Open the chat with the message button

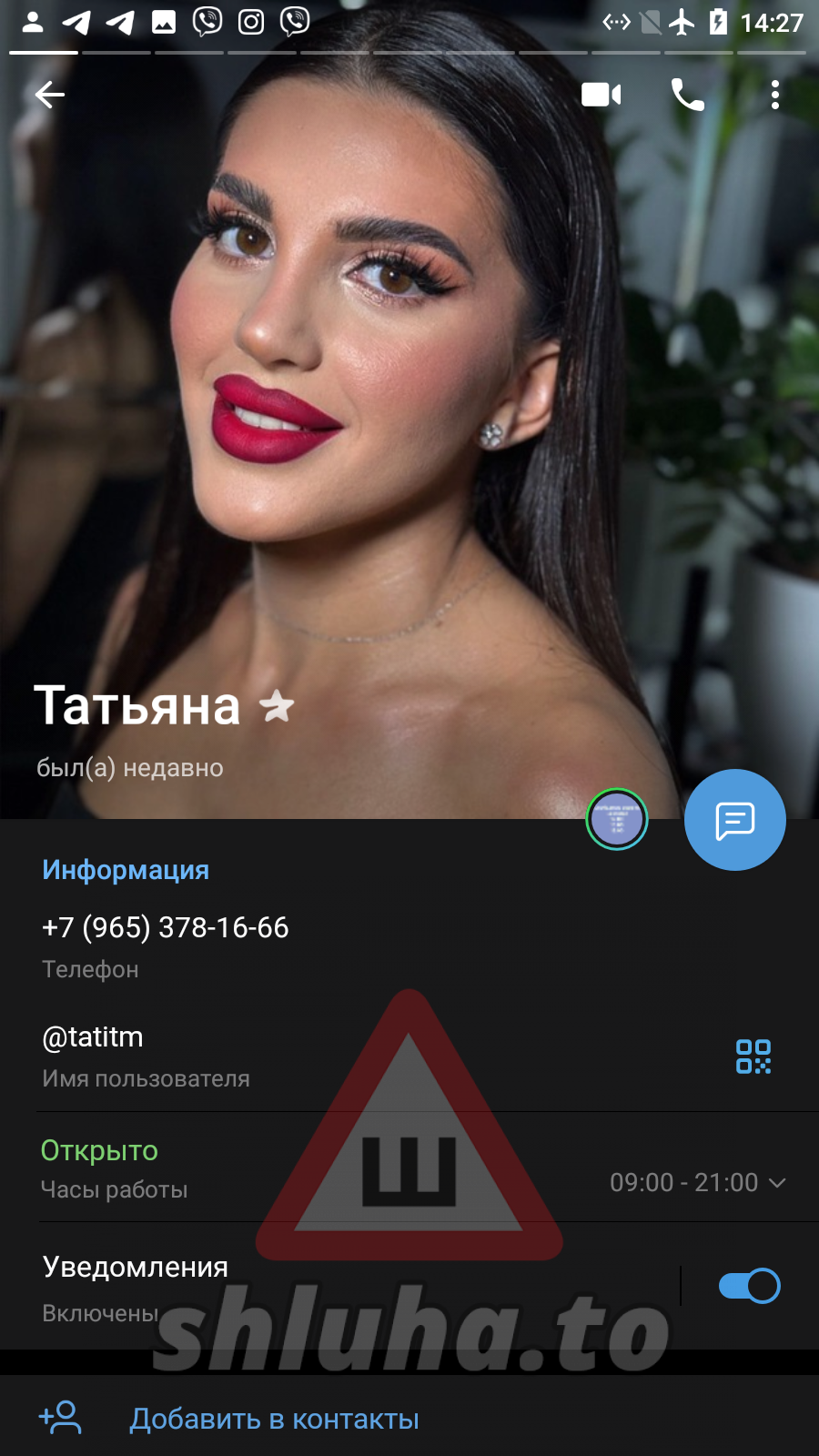[734, 820]
